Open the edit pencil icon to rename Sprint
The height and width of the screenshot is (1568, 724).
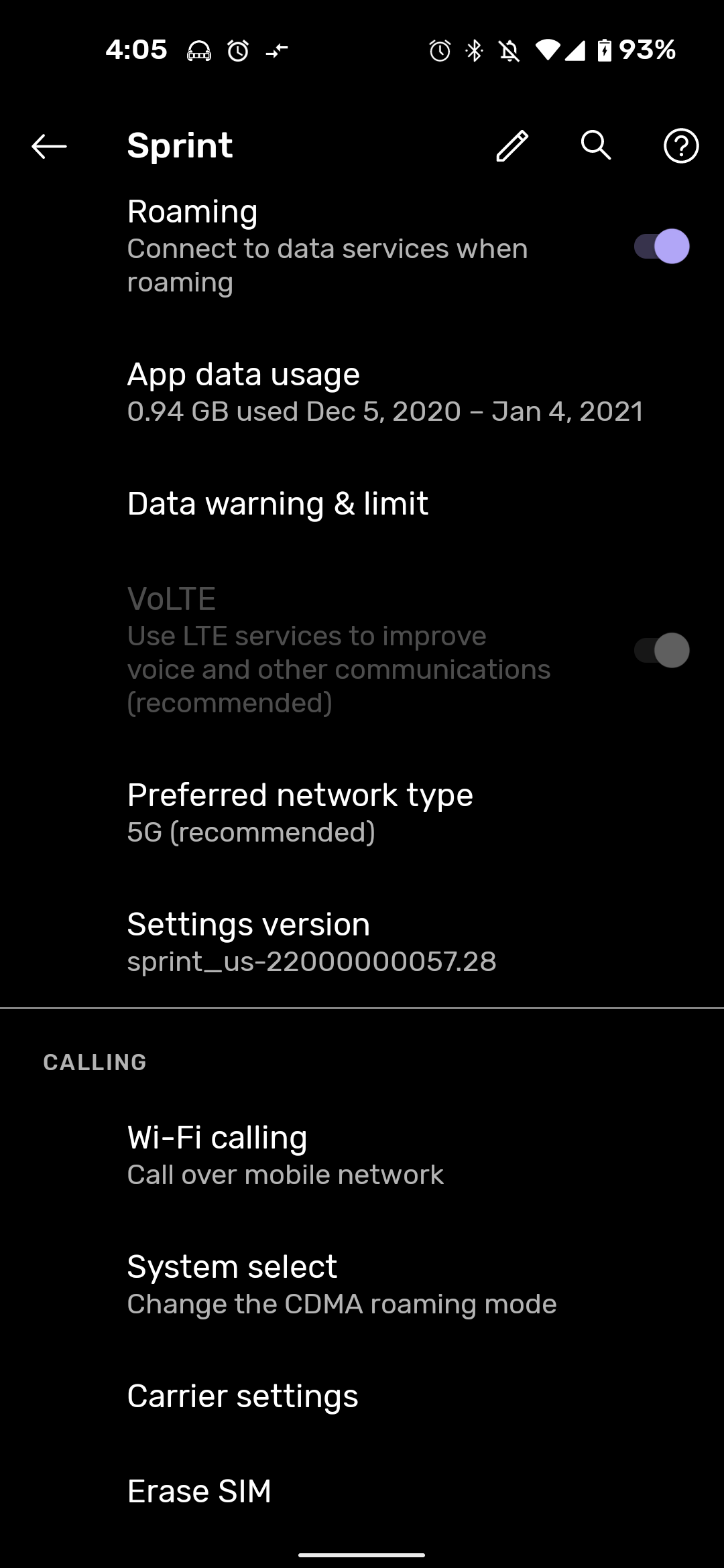512,145
